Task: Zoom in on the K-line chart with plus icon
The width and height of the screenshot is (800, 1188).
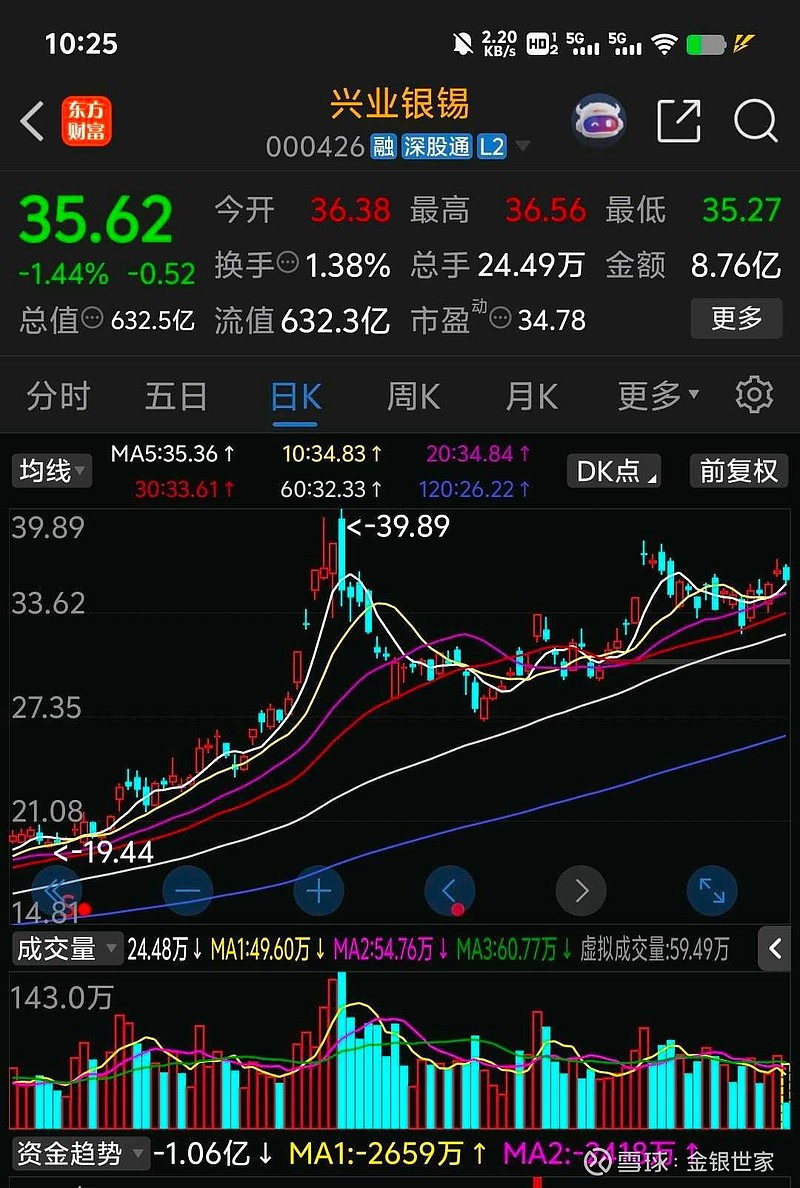Action: 318,891
